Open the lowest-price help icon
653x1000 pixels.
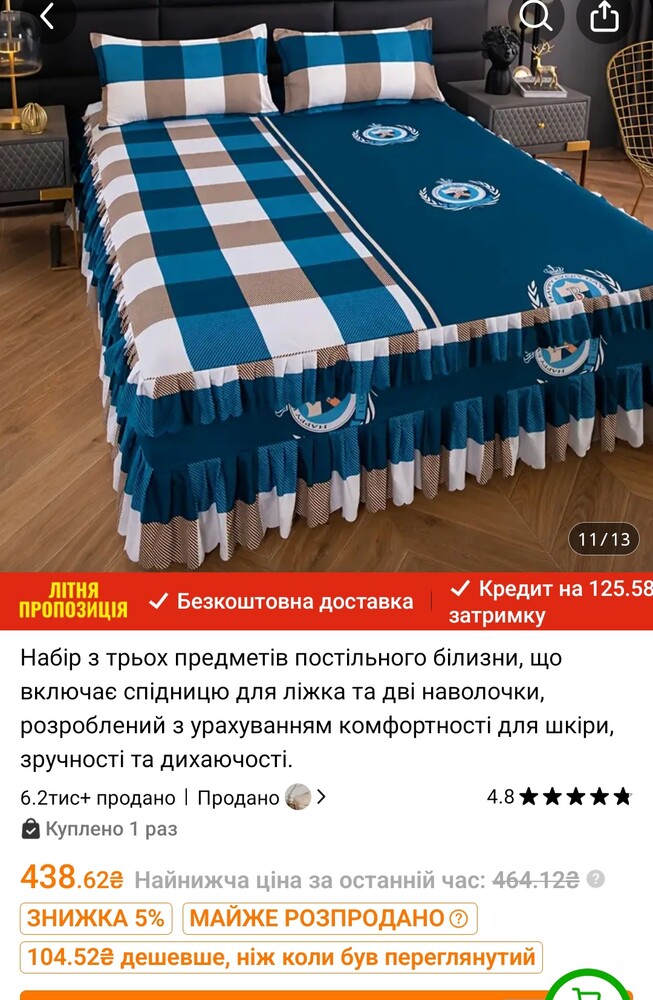596,880
